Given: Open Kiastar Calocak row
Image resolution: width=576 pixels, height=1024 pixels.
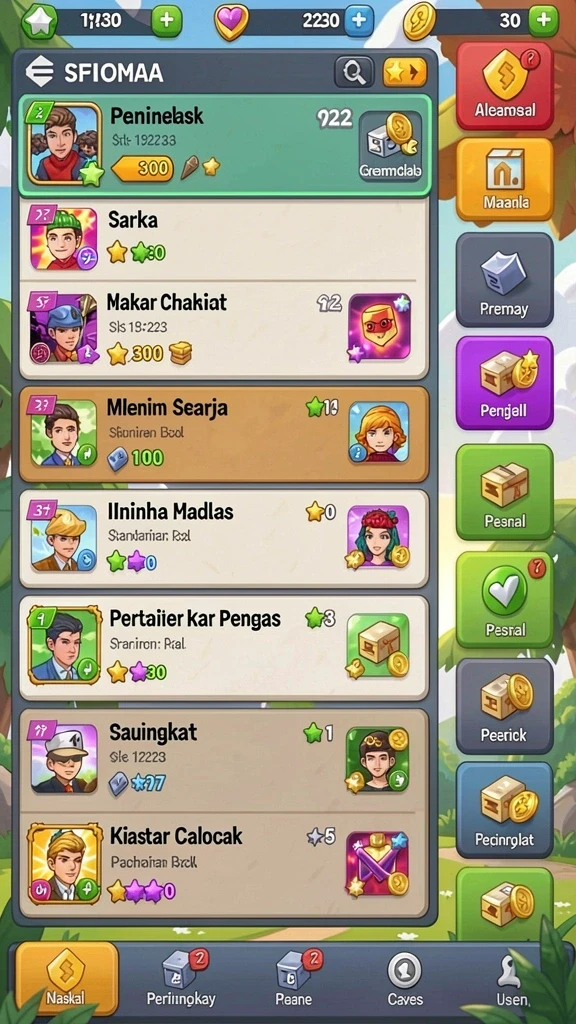Looking at the screenshot, I should point(224,864).
